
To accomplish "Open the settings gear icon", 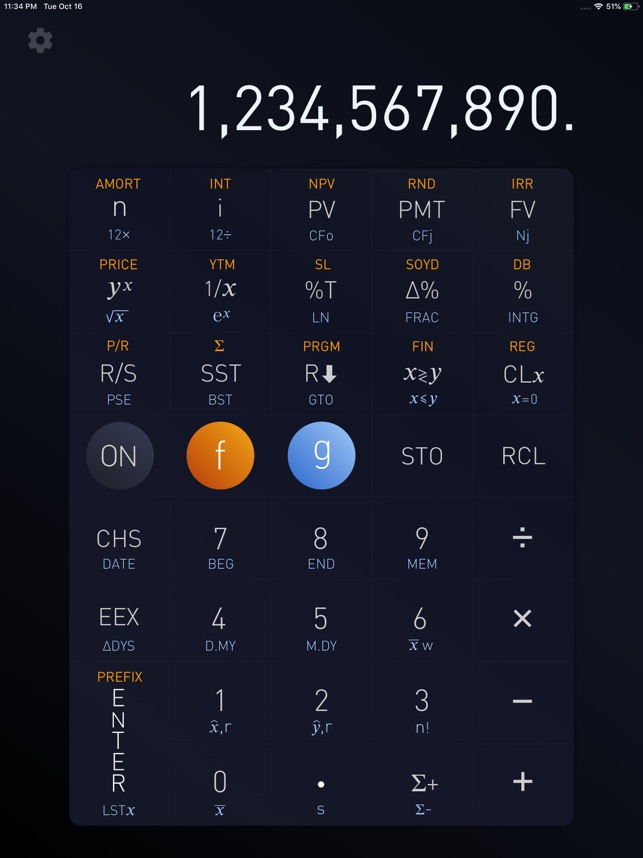I will pyautogui.click(x=40, y=41).
